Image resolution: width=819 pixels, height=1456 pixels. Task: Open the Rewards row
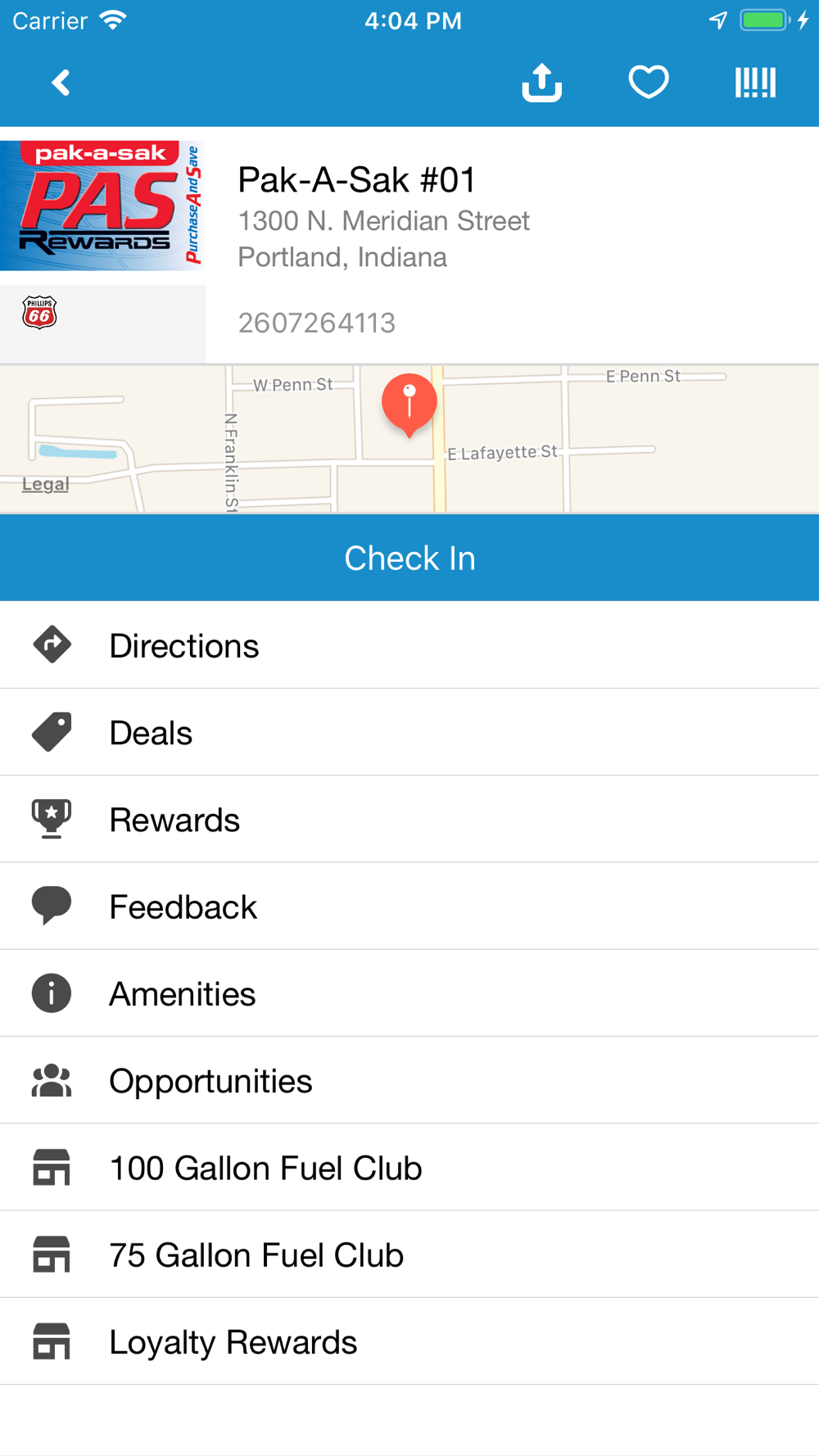click(409, 819)
